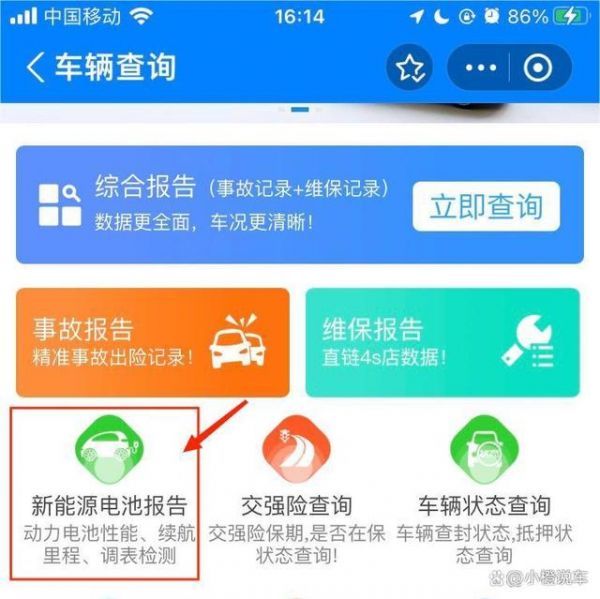Close the mini program via circle icon

point(539,67)
